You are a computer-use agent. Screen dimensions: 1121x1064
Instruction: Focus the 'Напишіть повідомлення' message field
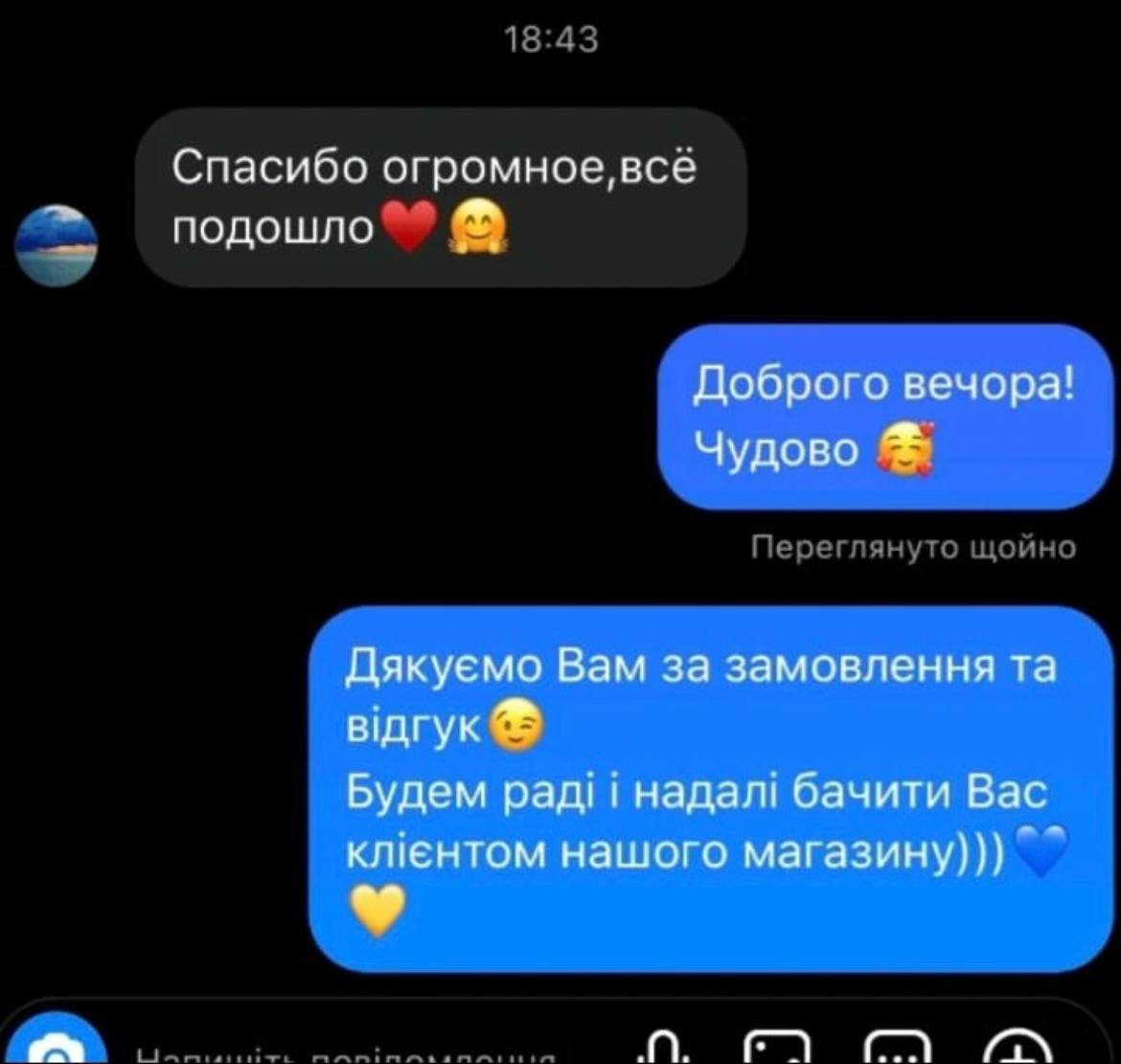click(x=345, y=1055)
